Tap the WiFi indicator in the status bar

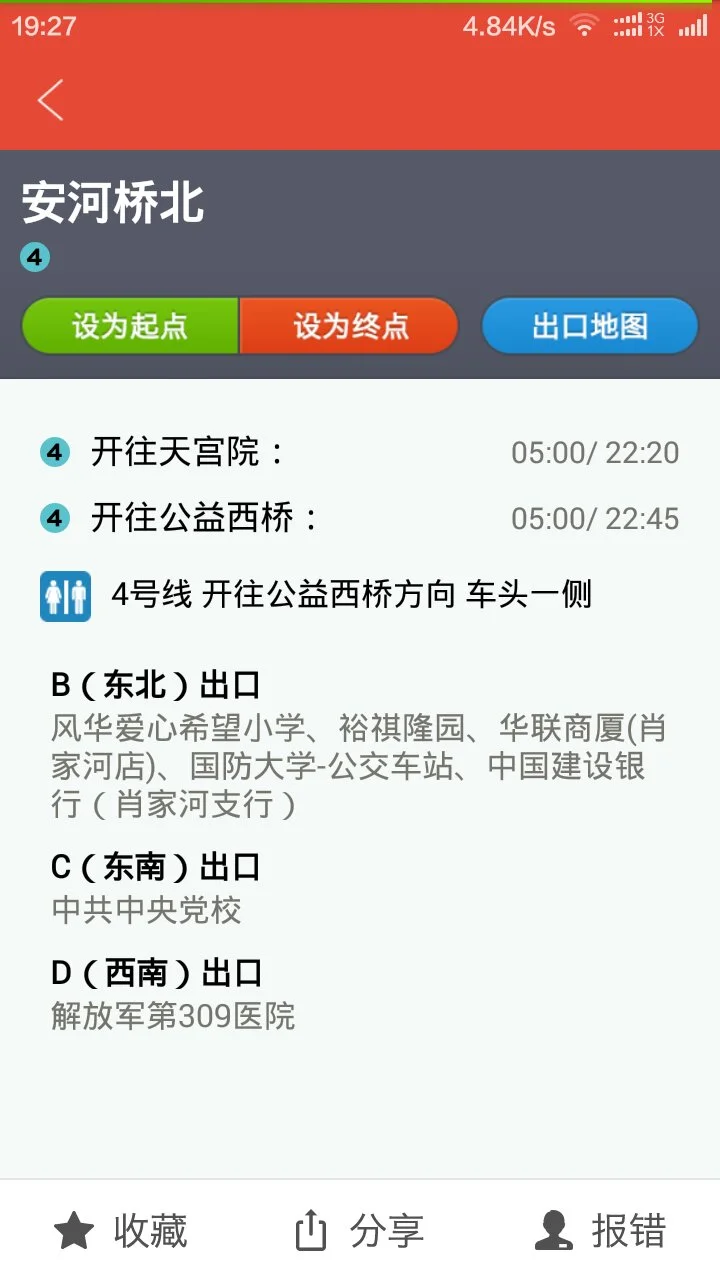585,26
